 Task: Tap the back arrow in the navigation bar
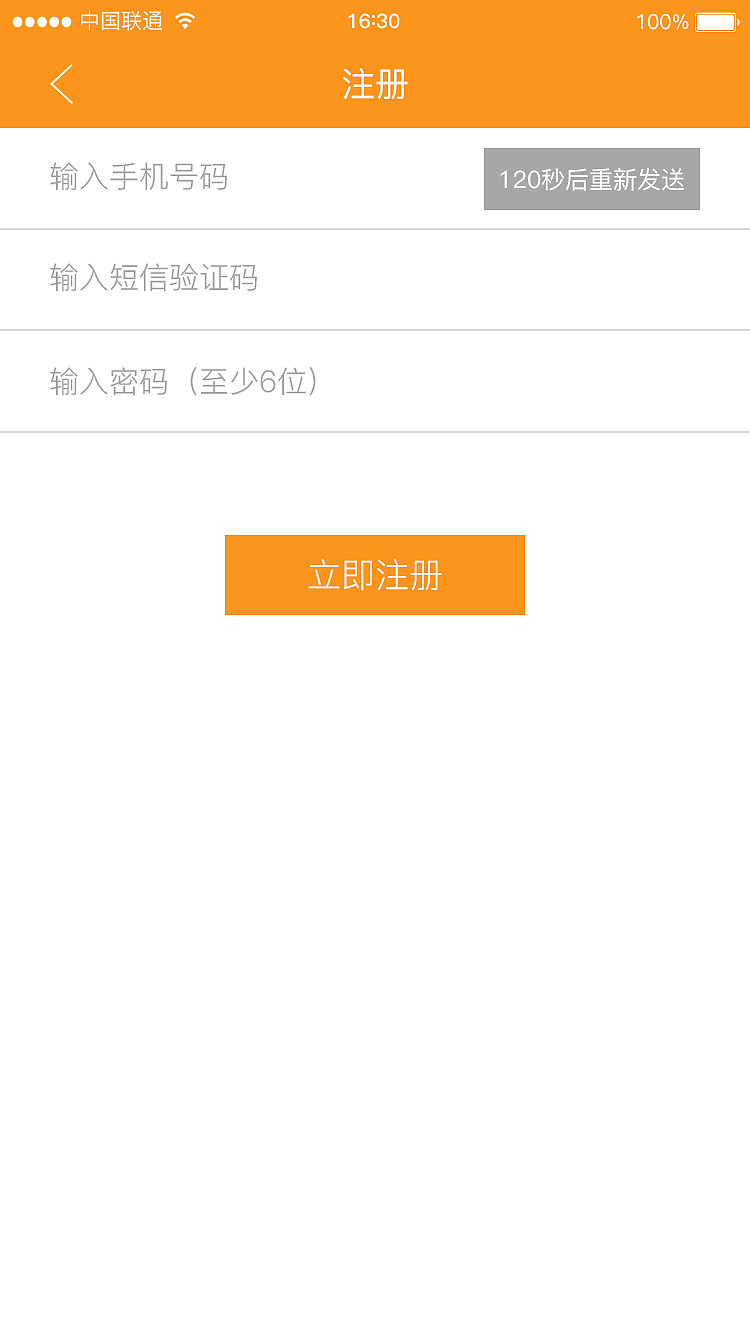[x=60, y=85]
